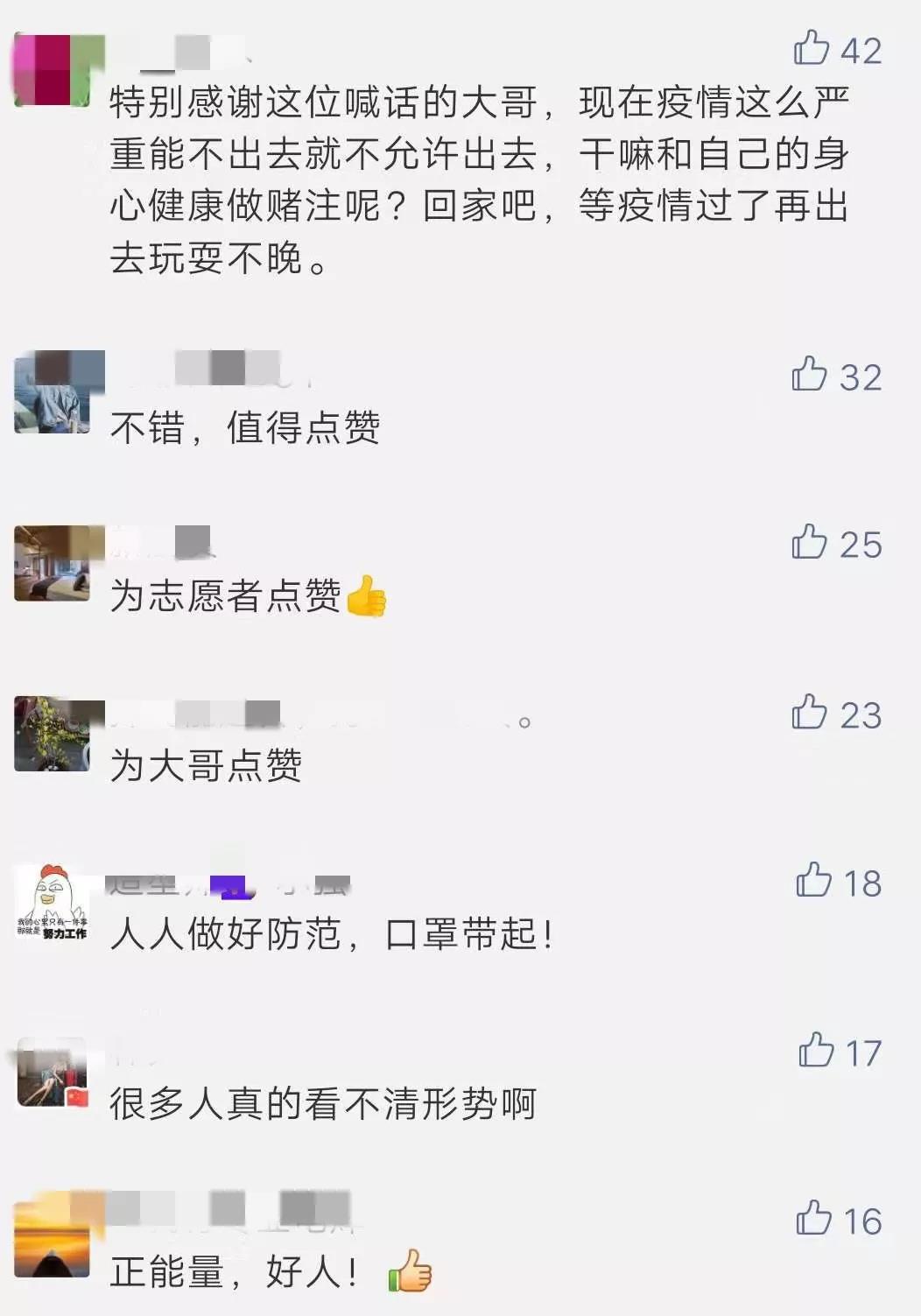921x1316 pixels.
Task: Like the comment '为志愿者点赞'
Action: click(x=810, y=543)
